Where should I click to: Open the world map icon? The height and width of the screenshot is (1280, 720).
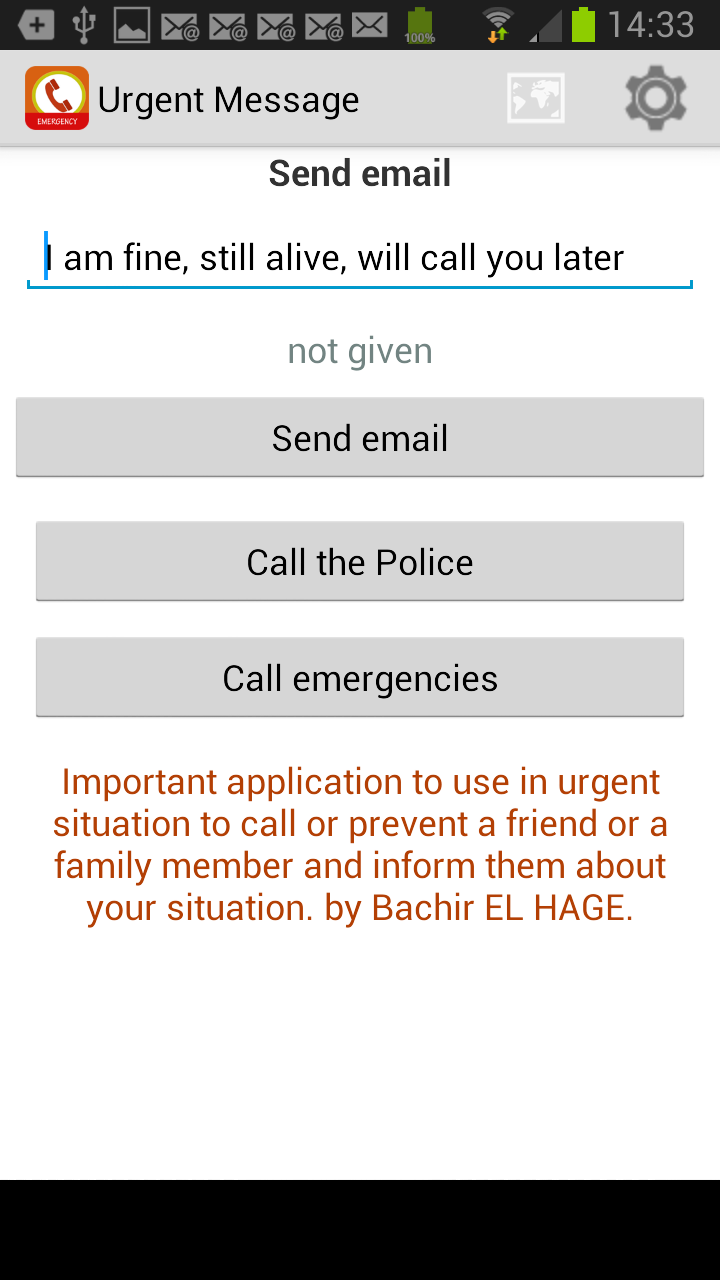tap(535, 99)
